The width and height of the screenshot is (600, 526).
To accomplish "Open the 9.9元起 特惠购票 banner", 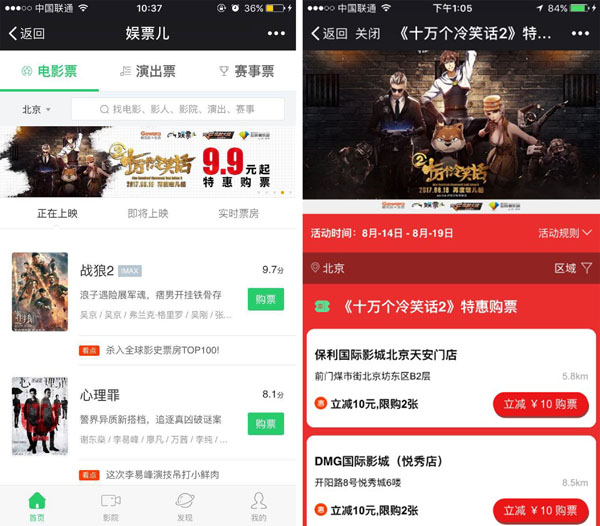I will coord(148,162).
